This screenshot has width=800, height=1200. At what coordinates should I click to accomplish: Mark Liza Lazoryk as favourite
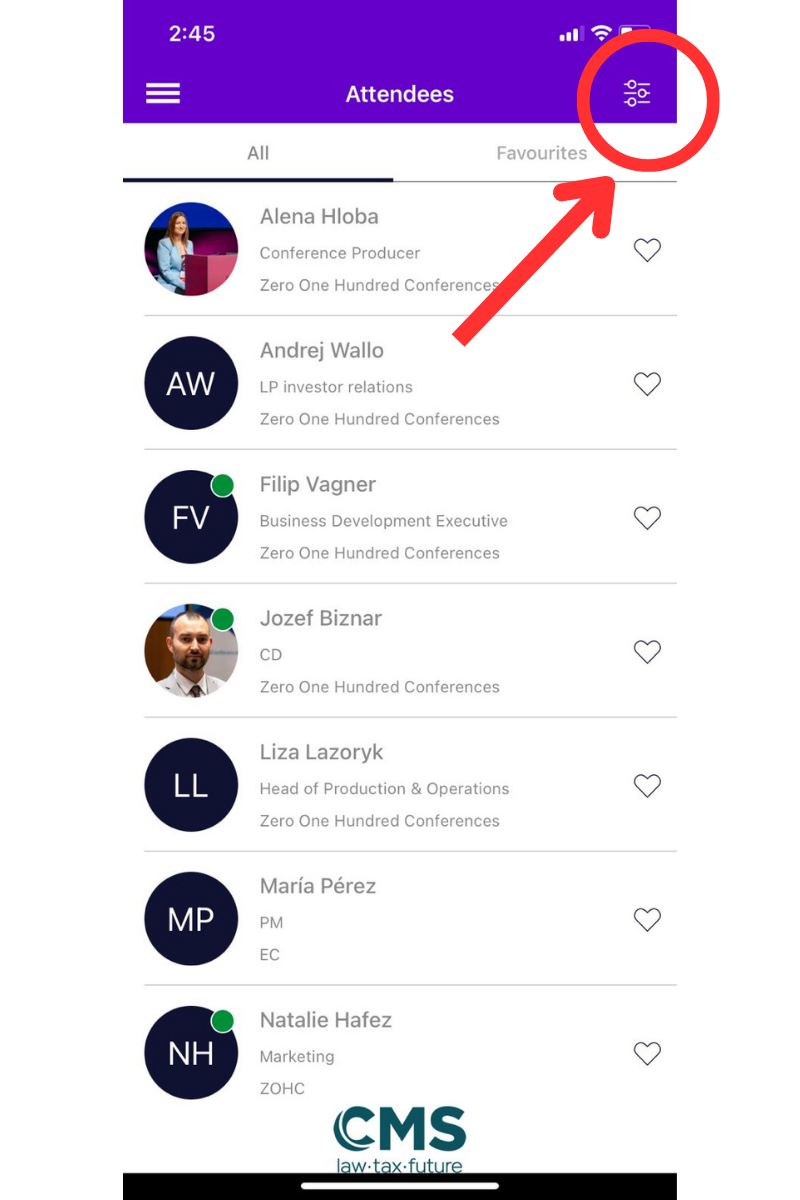pyautogui.click(x=647, y=786)
